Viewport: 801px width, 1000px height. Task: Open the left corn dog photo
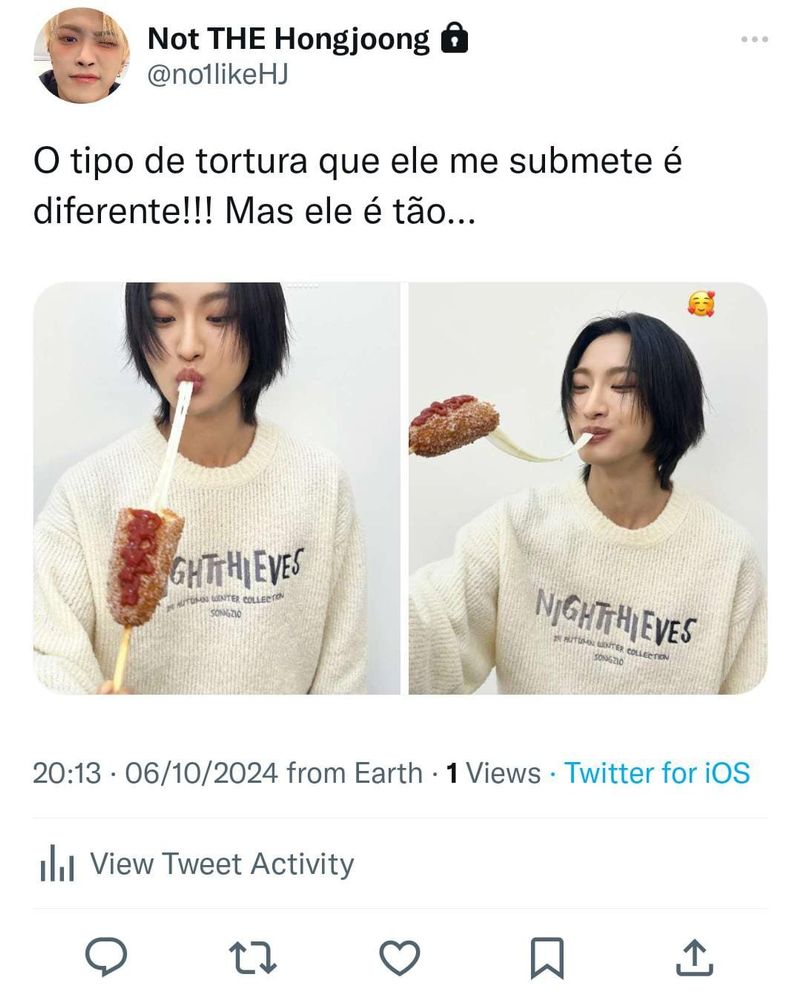click(216, 488)
